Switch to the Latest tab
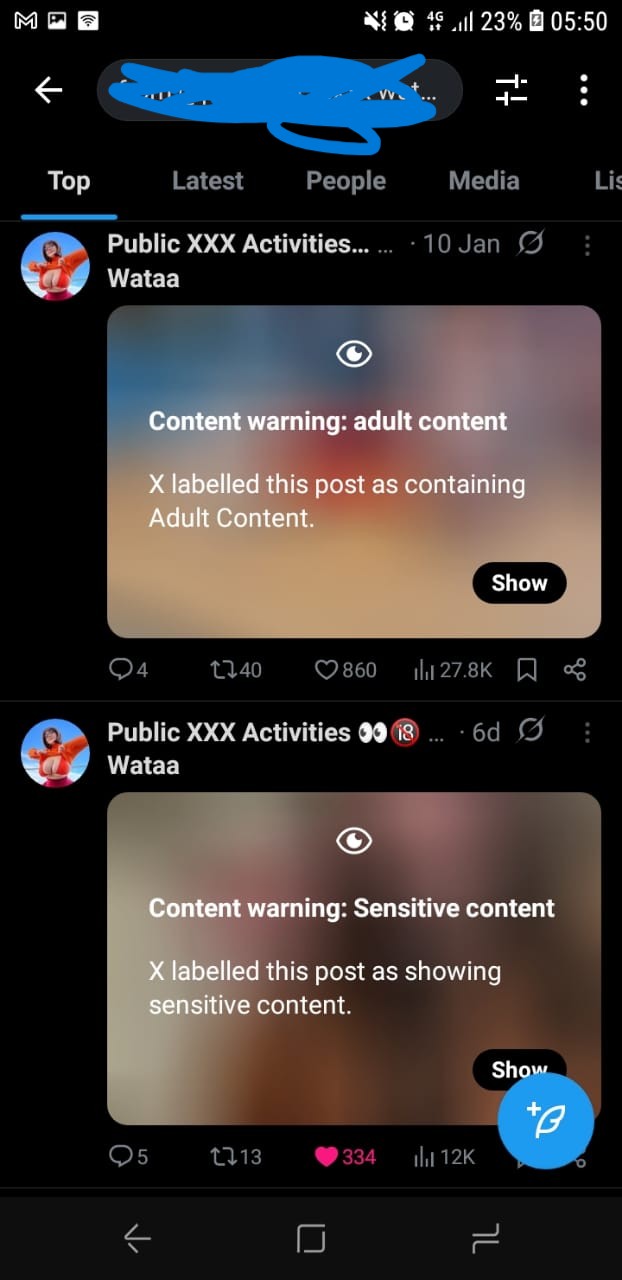Image resolution: width=622 pixels, height=1280 pixels. click(207, 181)
